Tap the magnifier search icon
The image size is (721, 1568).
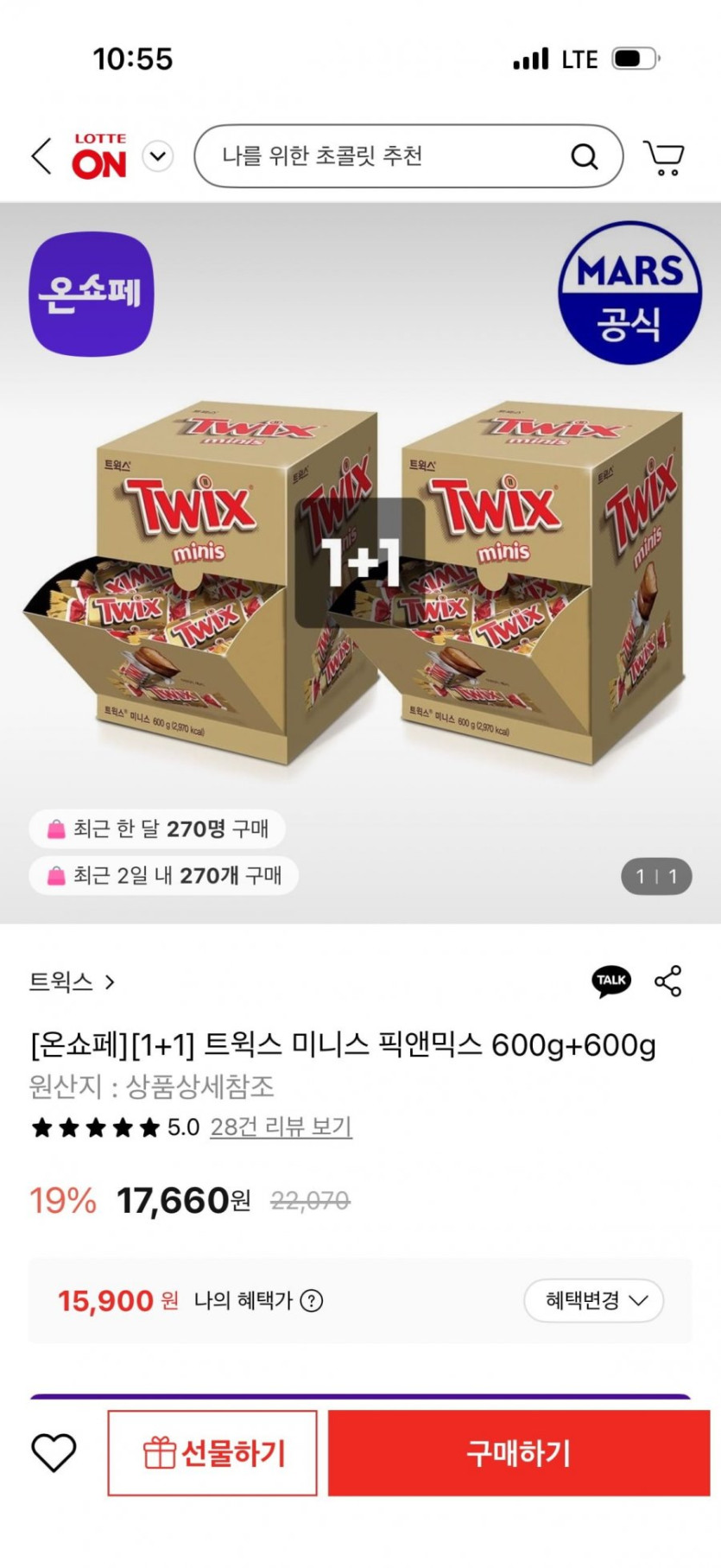[585, 156]
